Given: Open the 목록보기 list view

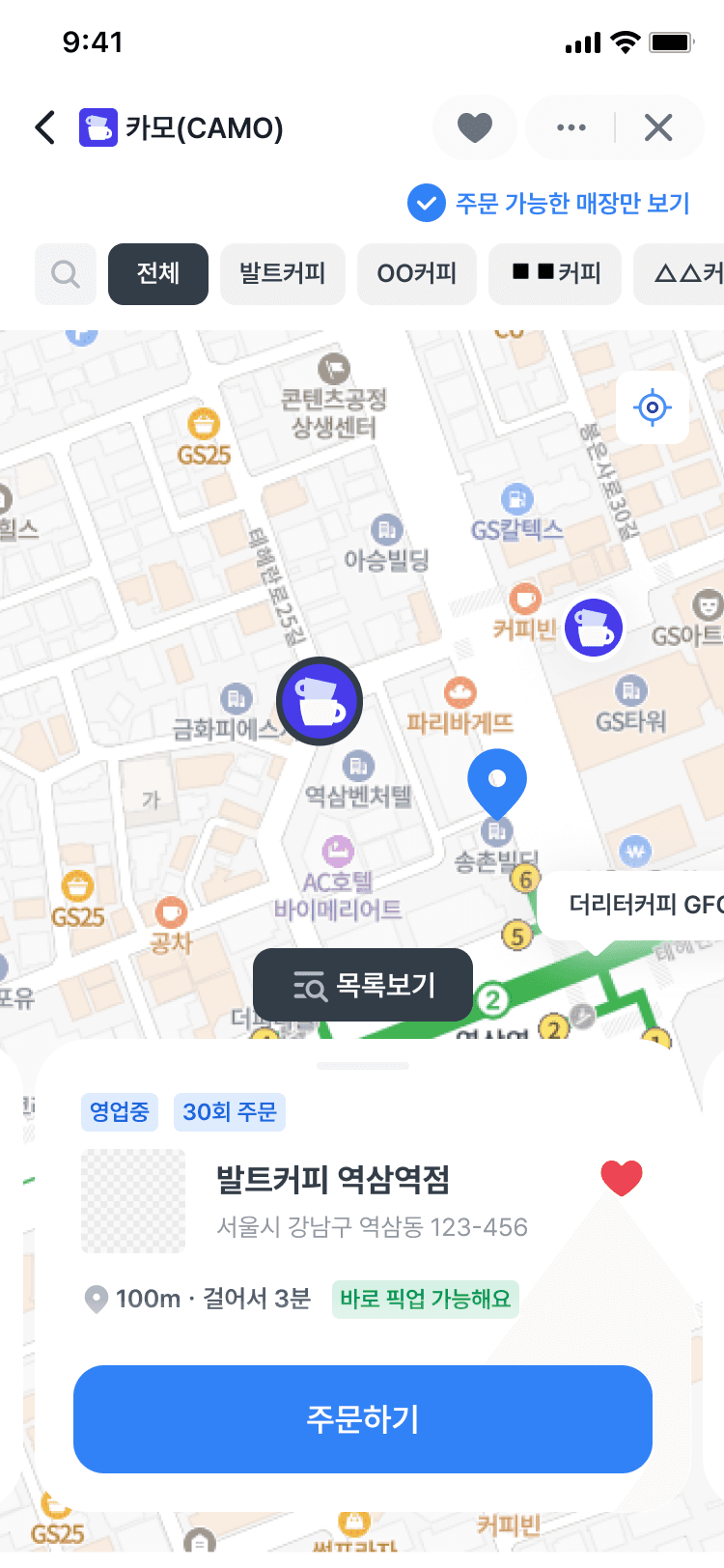Looking at the screenshot, I should (x=363, y=985).
